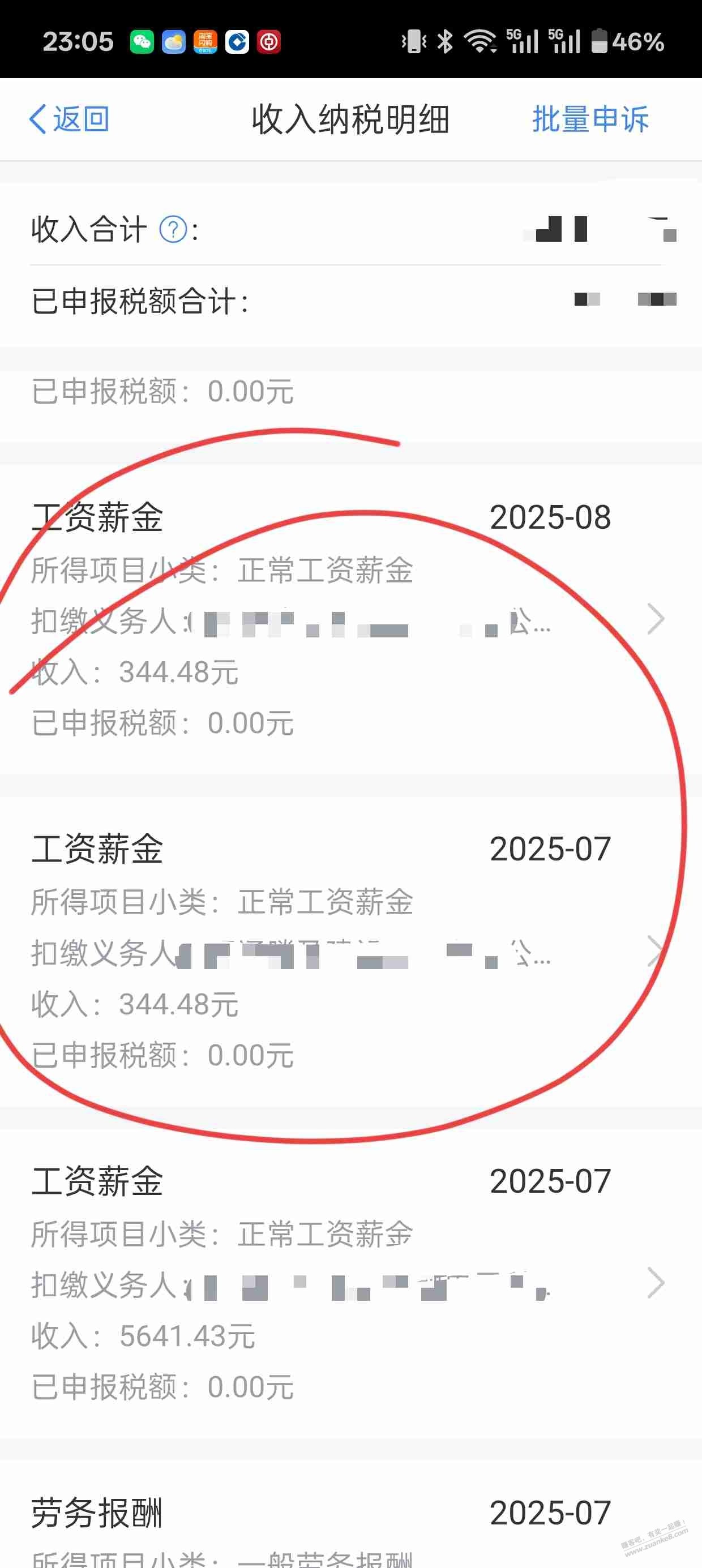Go back using the 返回 button
Screen dimensions: 702x1568
[x=70, y=119]
